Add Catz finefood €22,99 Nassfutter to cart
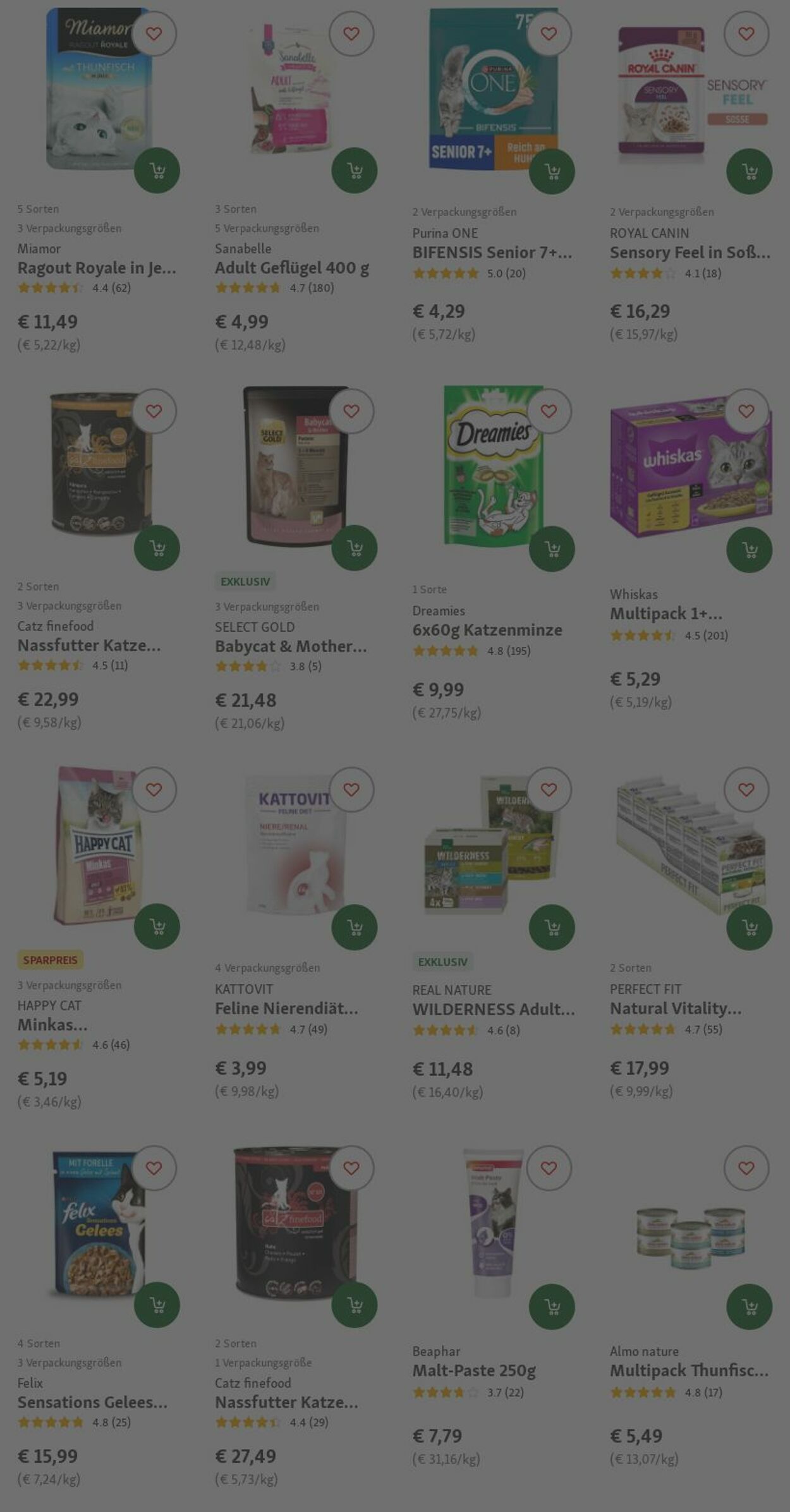This screenshot has height=1512, width=790. click(157, 548)
